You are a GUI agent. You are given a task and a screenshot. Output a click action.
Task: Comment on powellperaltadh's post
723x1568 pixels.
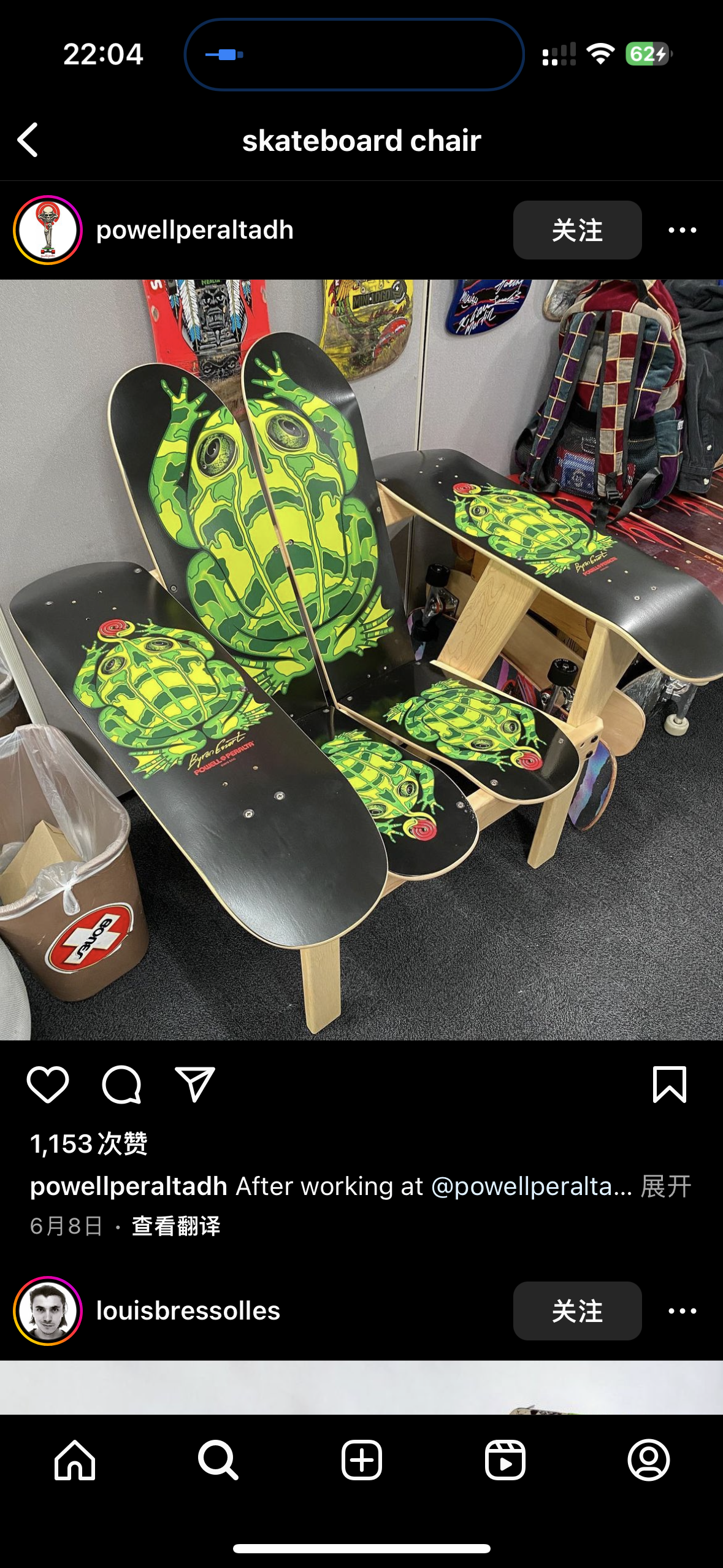pos(121,1085)
